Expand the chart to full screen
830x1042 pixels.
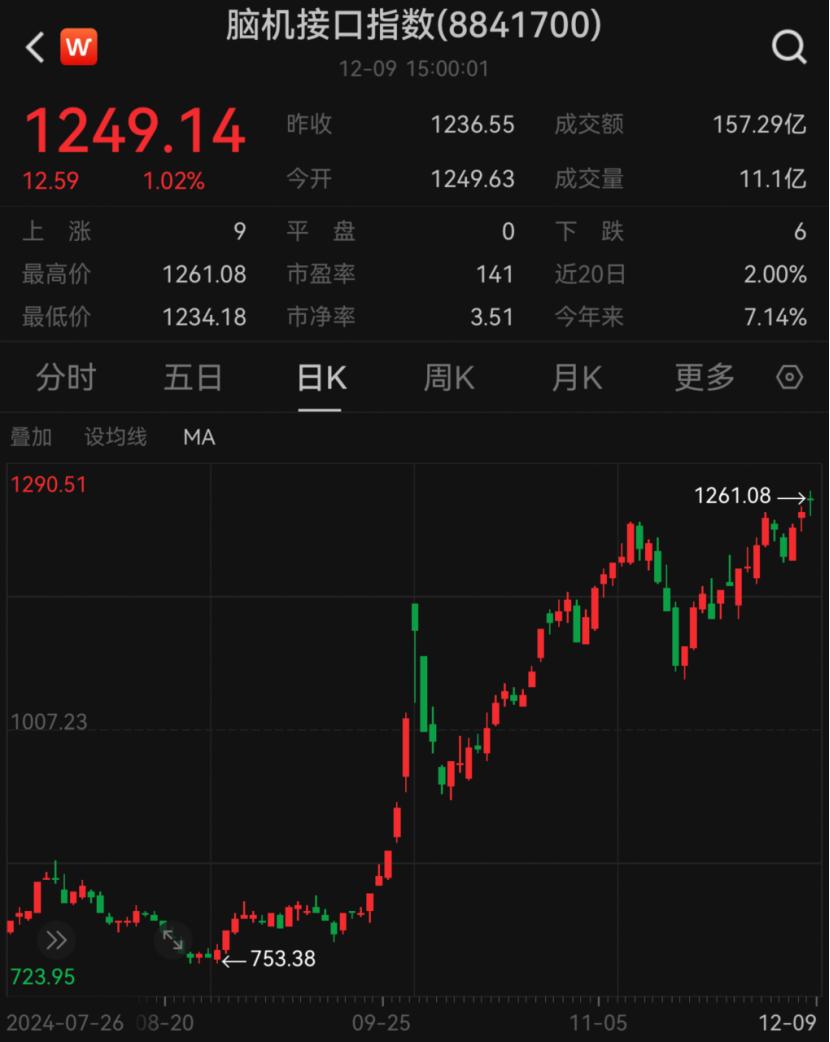(x=172, y=940)
